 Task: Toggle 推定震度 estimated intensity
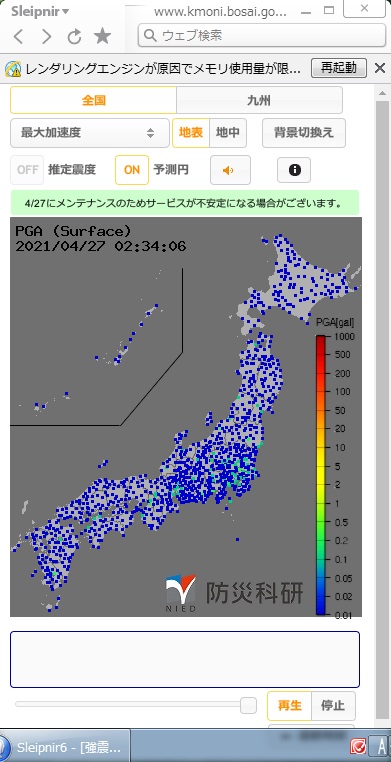point(27,170)
